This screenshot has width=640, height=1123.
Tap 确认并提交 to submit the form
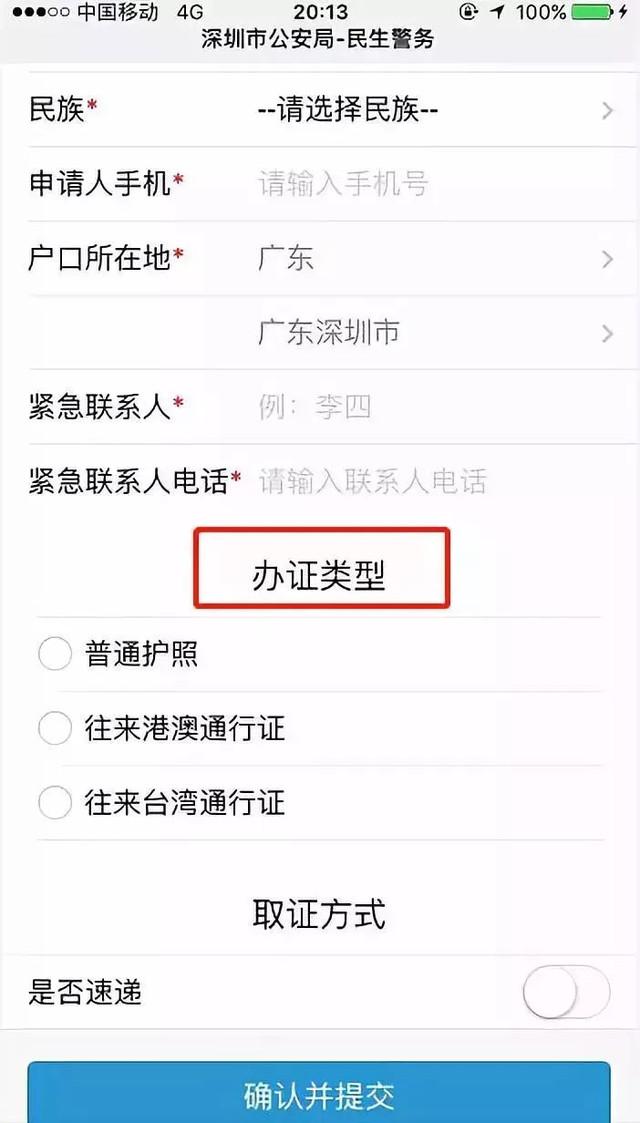coord(319,1095)
